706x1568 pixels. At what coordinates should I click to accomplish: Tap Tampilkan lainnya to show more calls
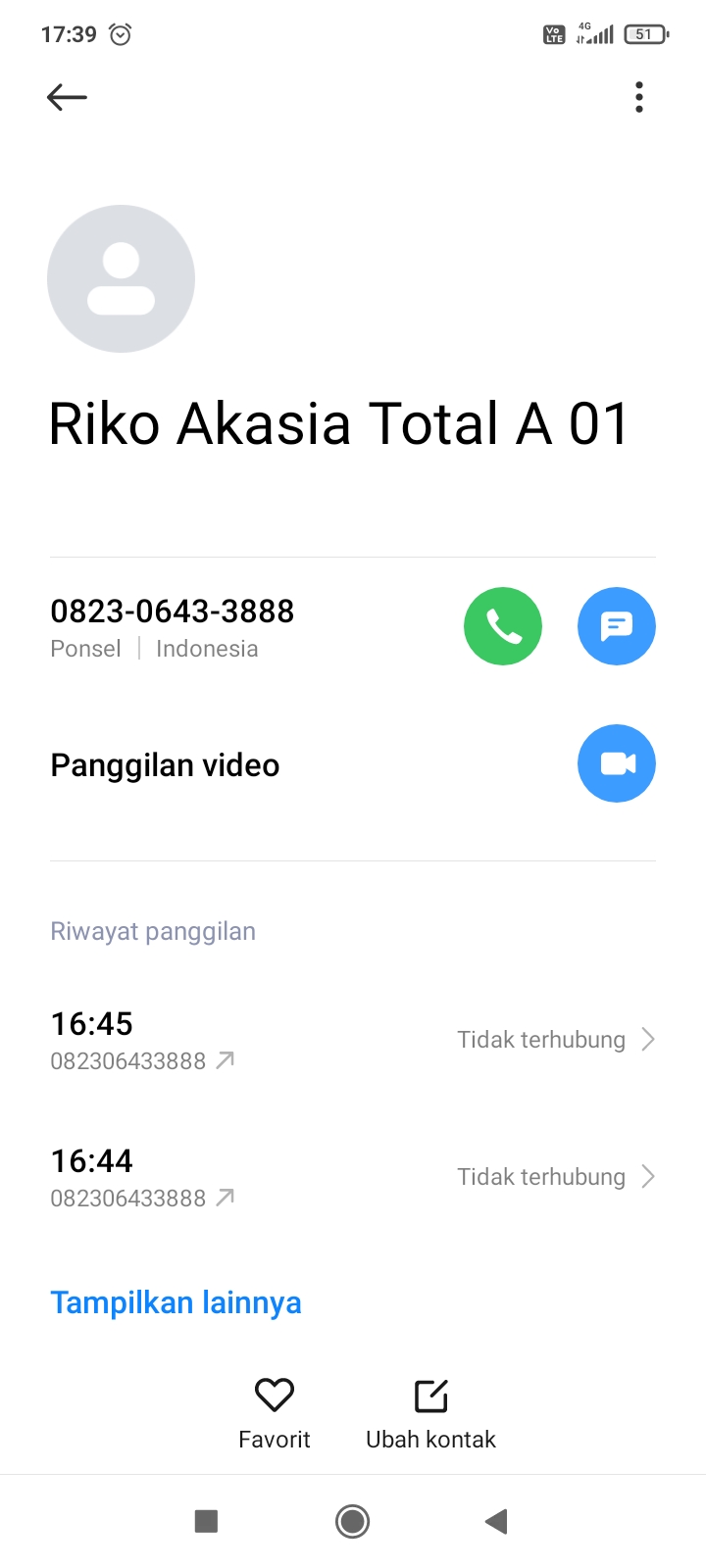pyautogui.click(x=176, y=1302)
